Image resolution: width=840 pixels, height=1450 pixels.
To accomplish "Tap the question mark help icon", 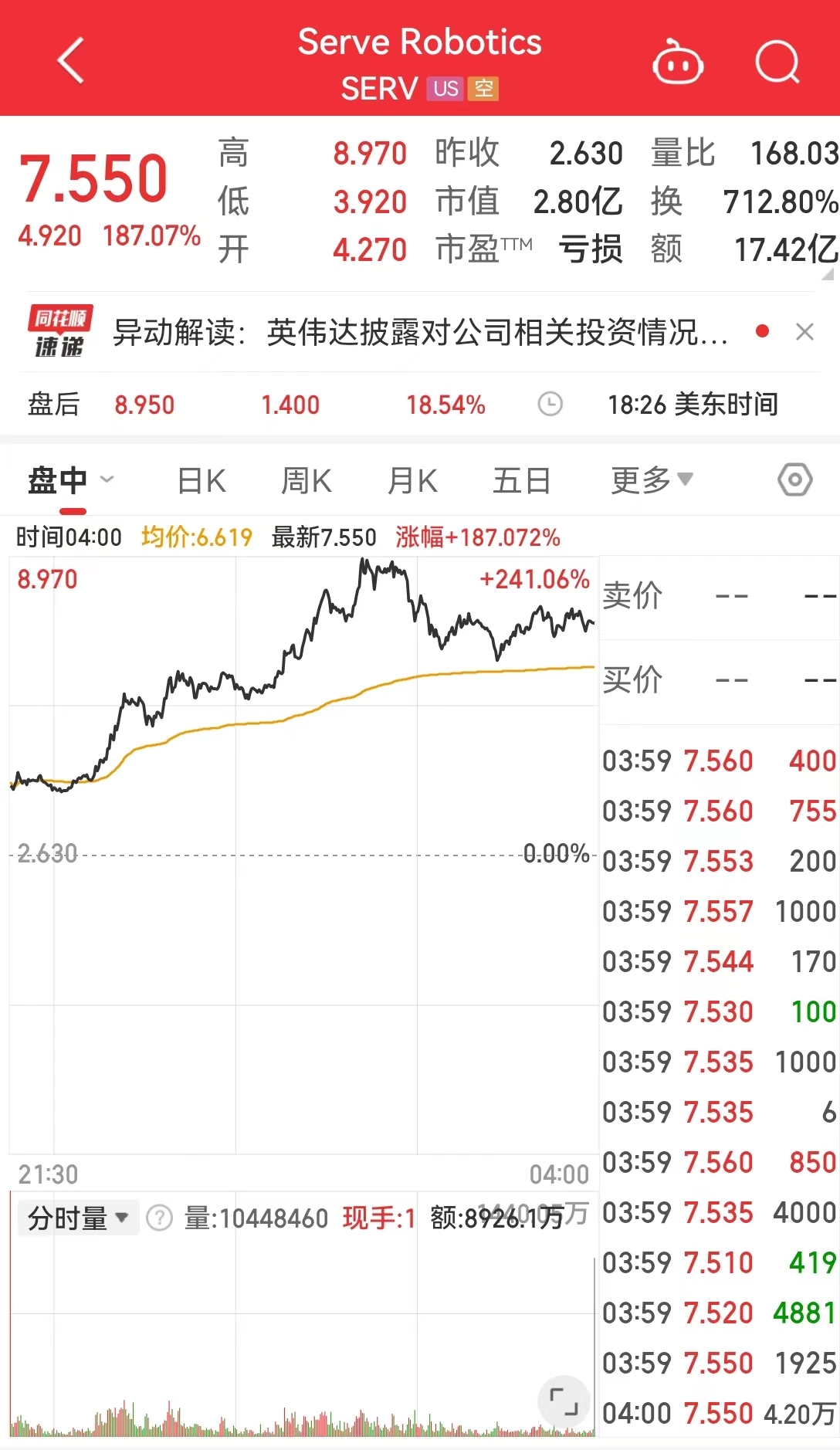I will (160, 1218).
